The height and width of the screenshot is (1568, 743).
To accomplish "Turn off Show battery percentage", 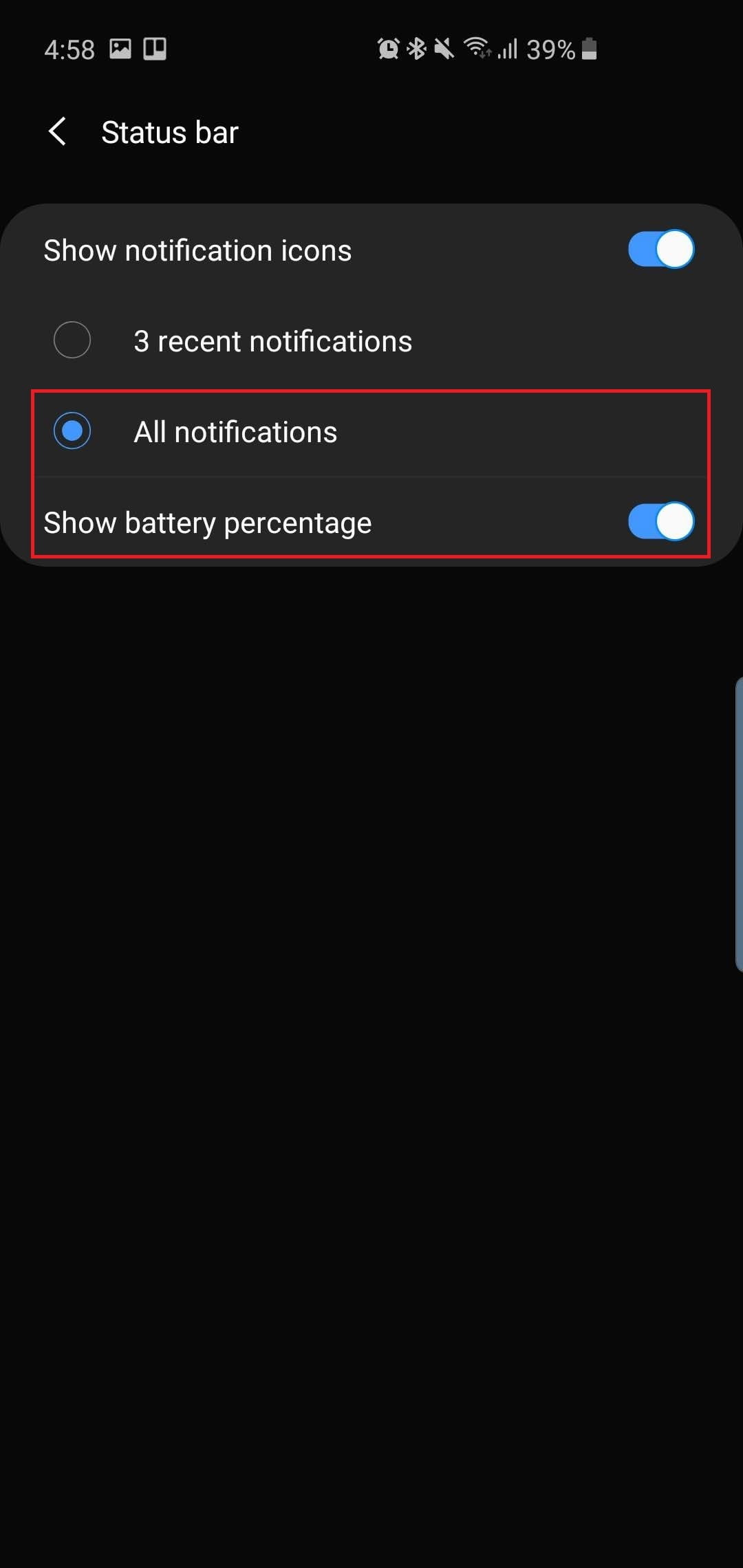I will pyautogui.click(x=660, y=523).
